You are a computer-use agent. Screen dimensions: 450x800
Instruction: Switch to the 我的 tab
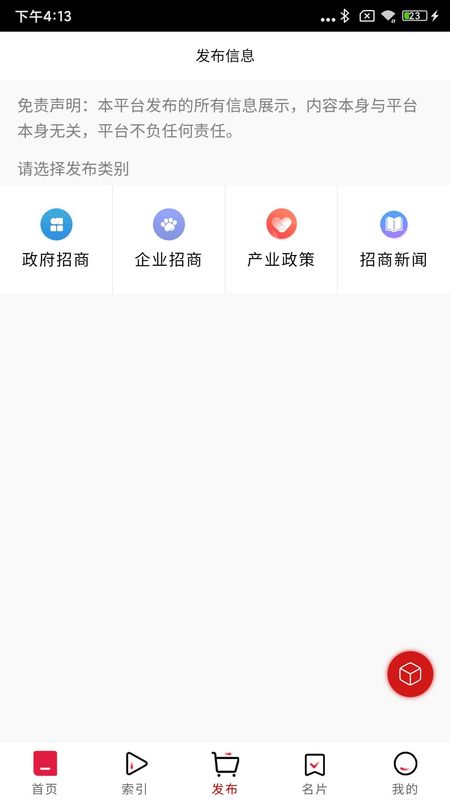(x=405, y=772)
